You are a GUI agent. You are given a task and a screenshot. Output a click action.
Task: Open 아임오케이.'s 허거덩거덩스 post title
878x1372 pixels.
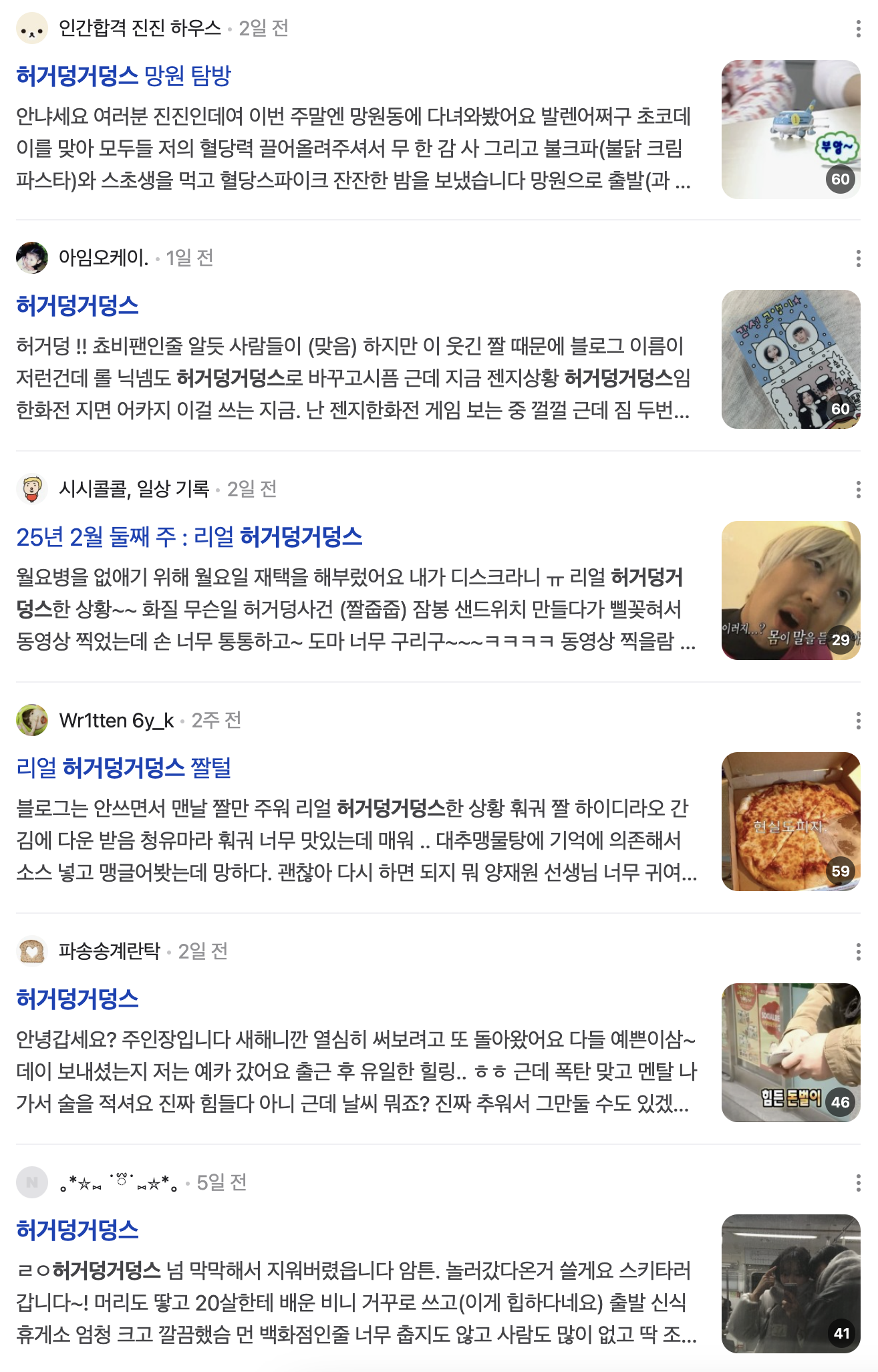[78, 306]
